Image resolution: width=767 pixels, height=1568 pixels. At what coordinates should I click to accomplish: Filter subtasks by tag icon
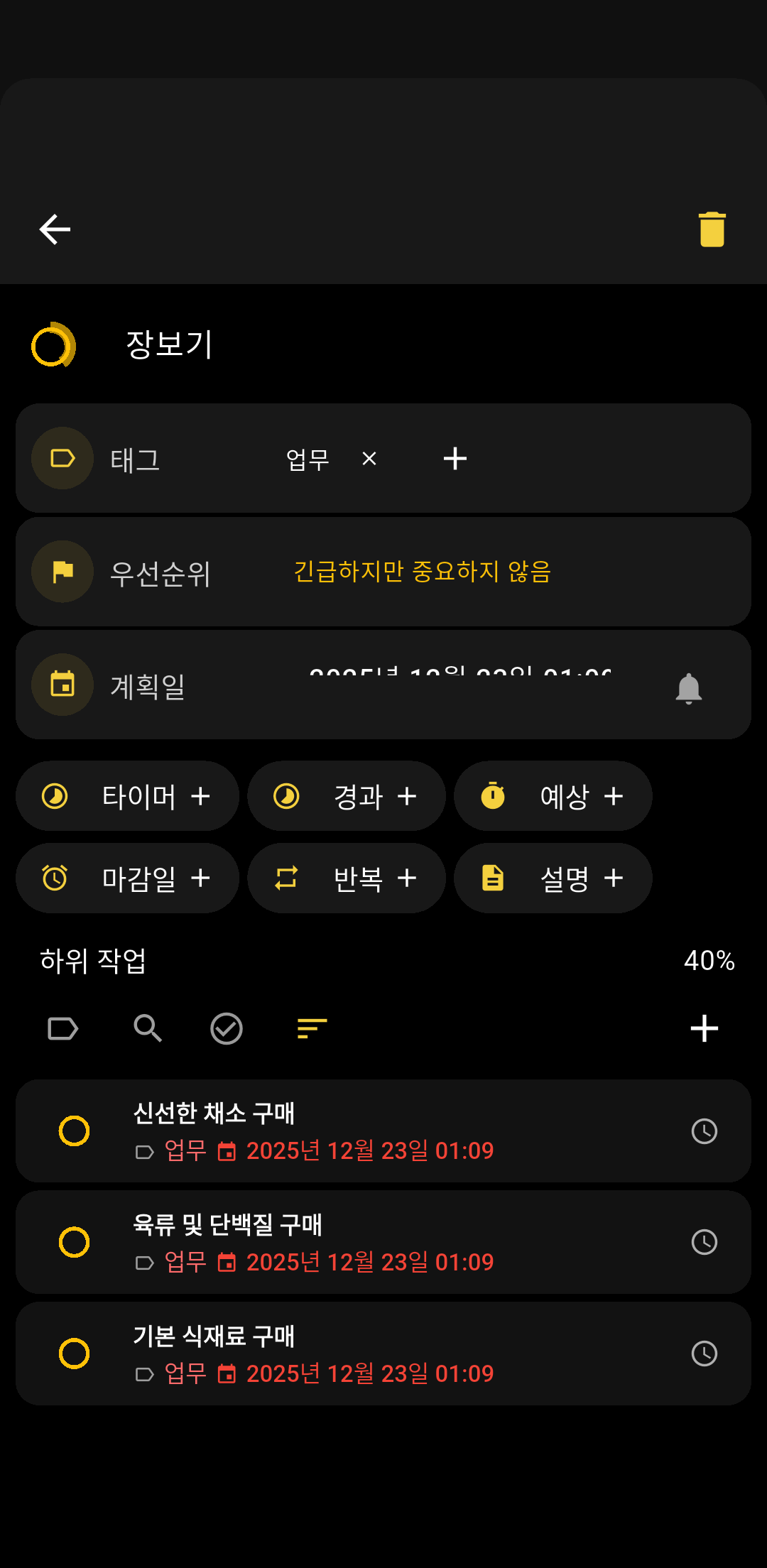click(62, 1028)
